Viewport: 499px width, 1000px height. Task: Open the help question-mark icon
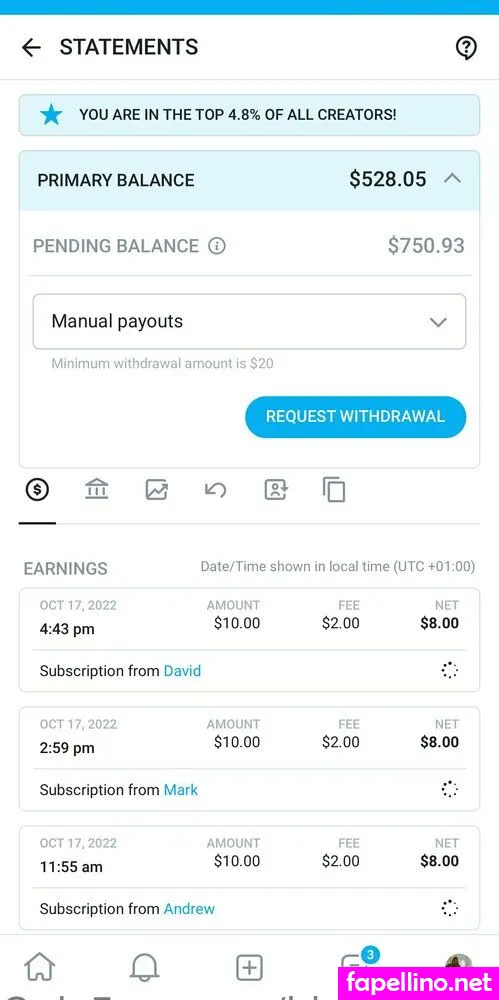[x=466, y=47]
